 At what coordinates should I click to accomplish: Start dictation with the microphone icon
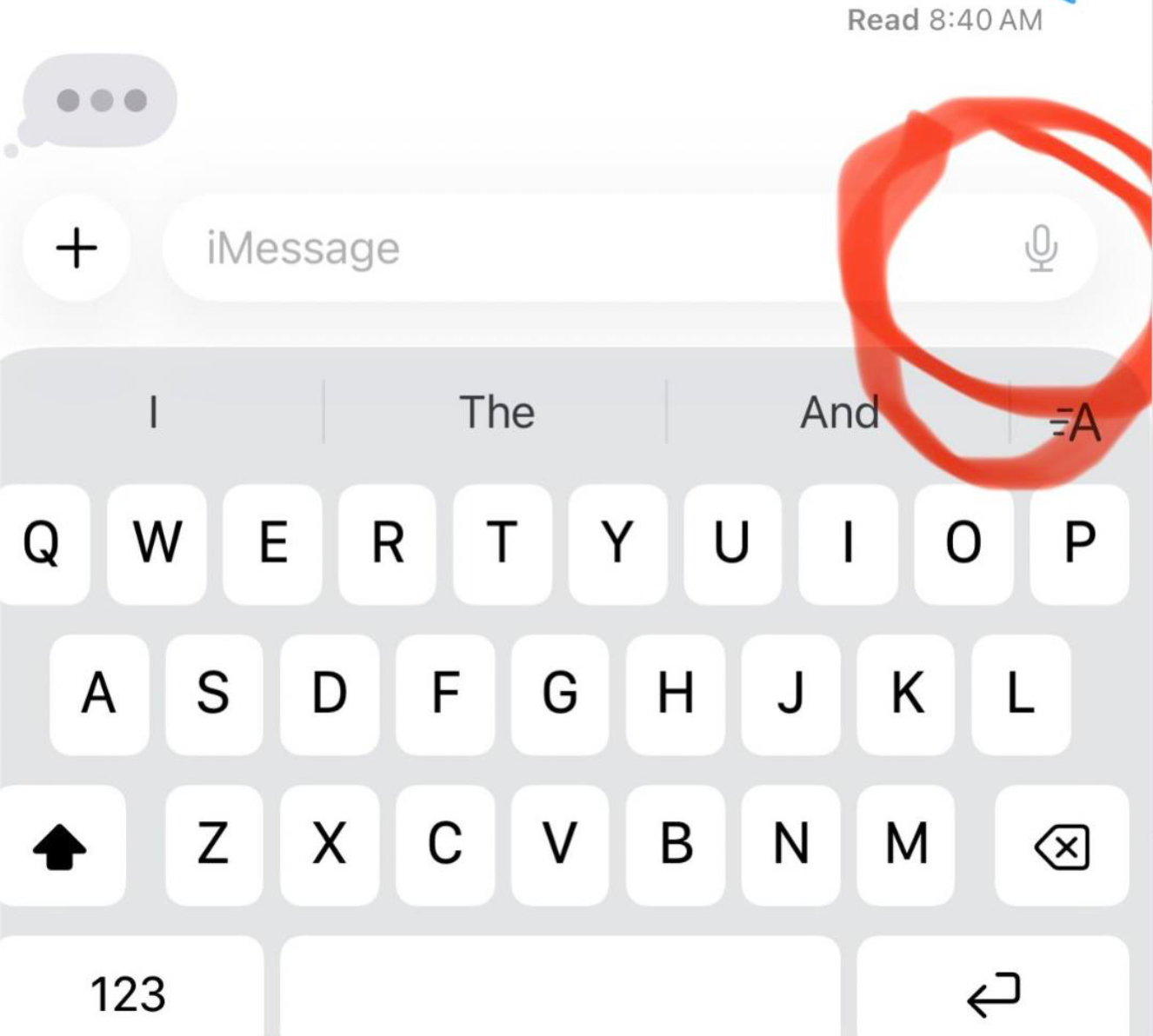[x=1040, y=249]
